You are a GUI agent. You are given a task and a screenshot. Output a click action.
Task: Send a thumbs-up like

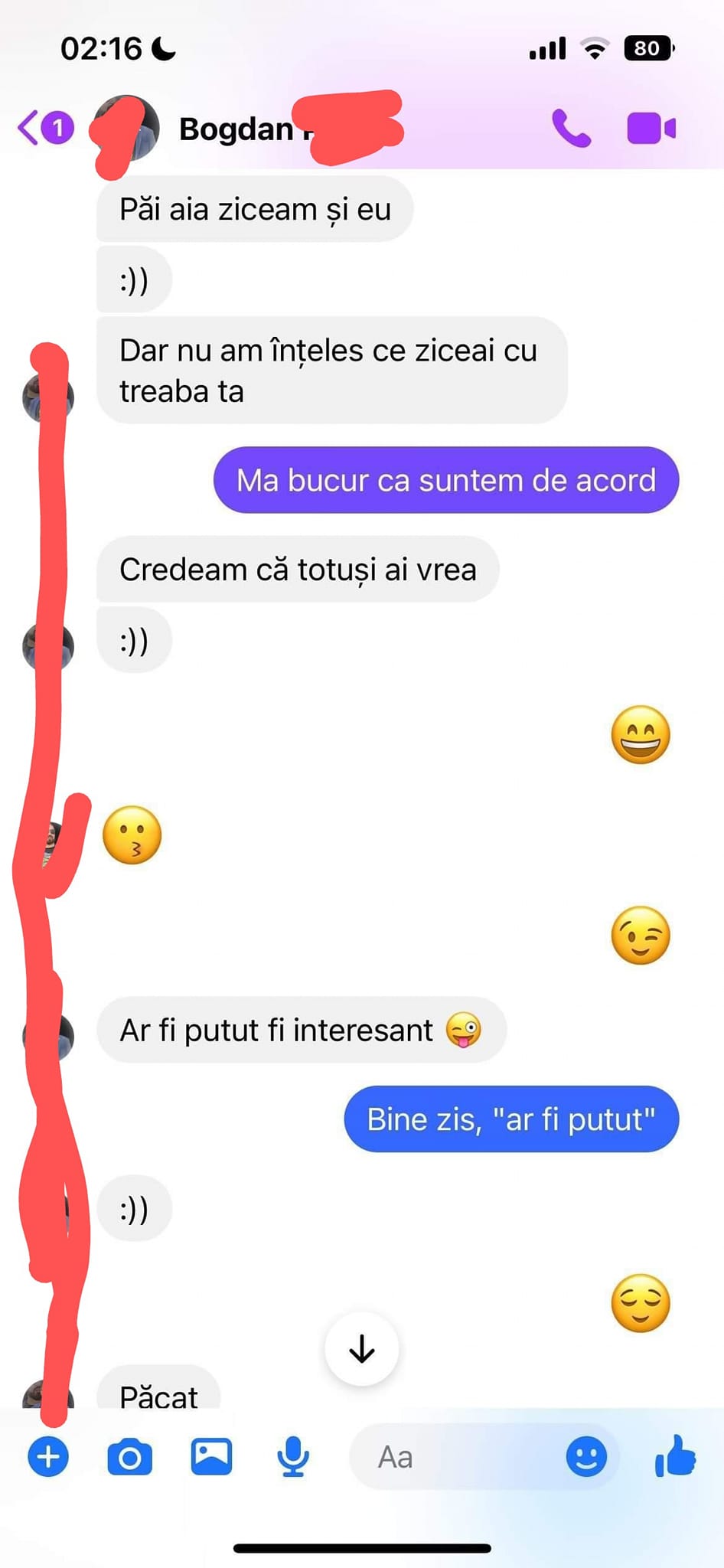[675, 1456]
